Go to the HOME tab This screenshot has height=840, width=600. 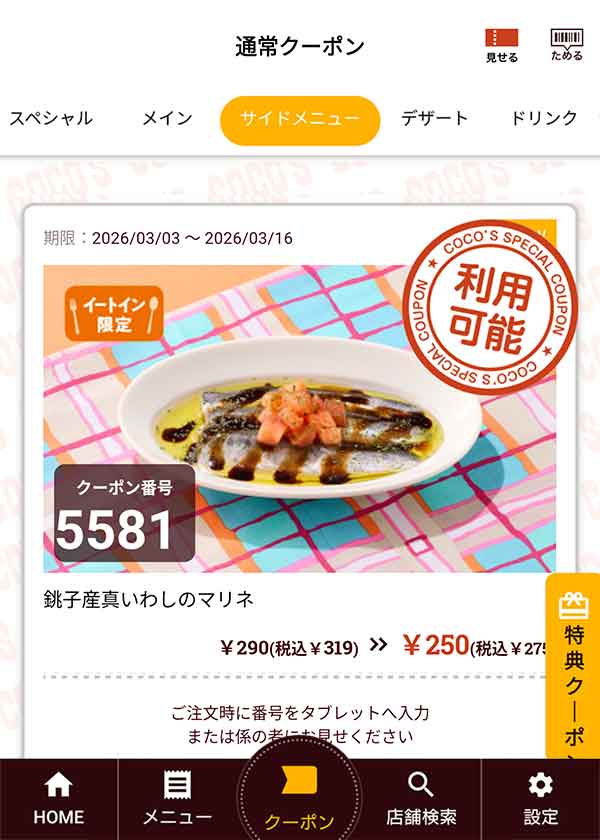[x=58, y=799]
